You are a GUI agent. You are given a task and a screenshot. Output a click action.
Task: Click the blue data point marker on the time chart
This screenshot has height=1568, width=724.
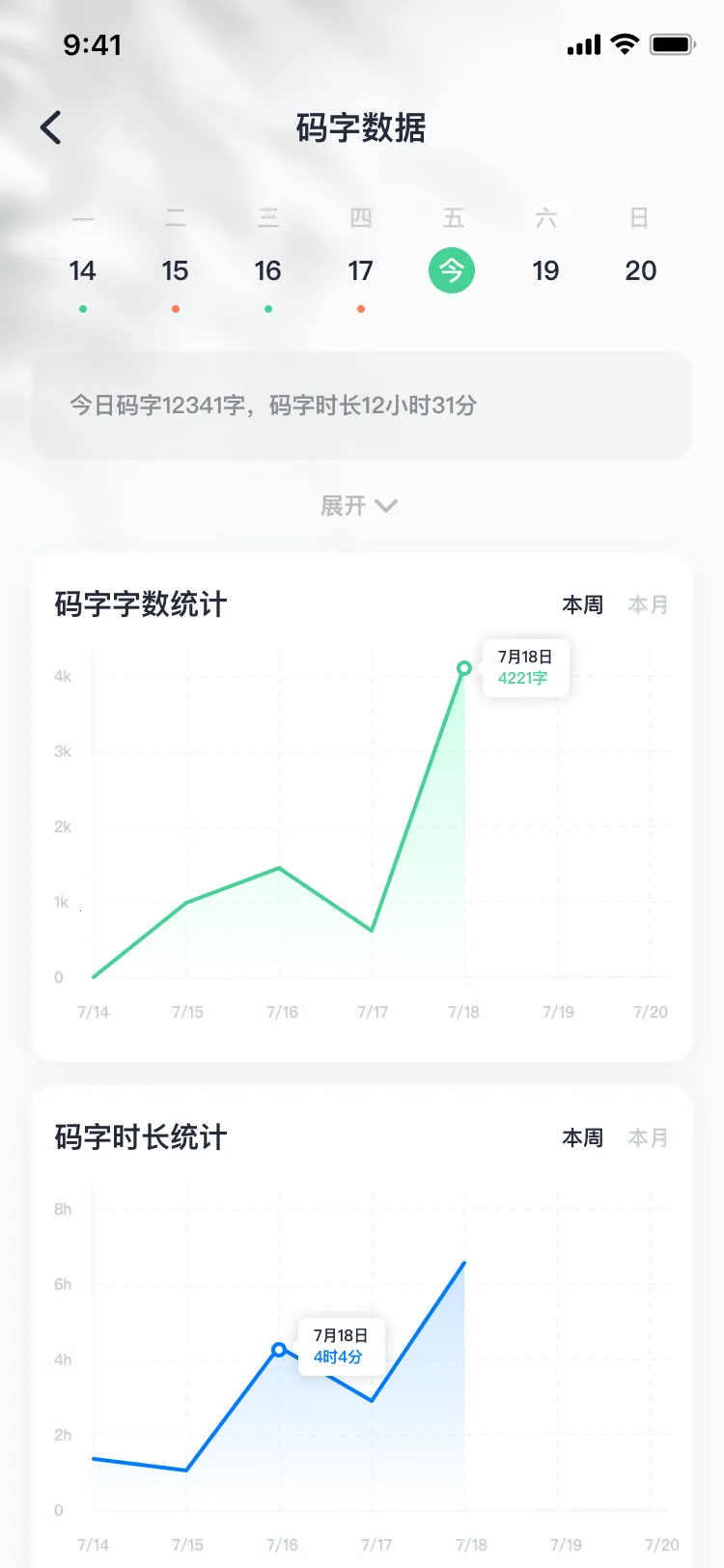click(x=280, y=1350)
